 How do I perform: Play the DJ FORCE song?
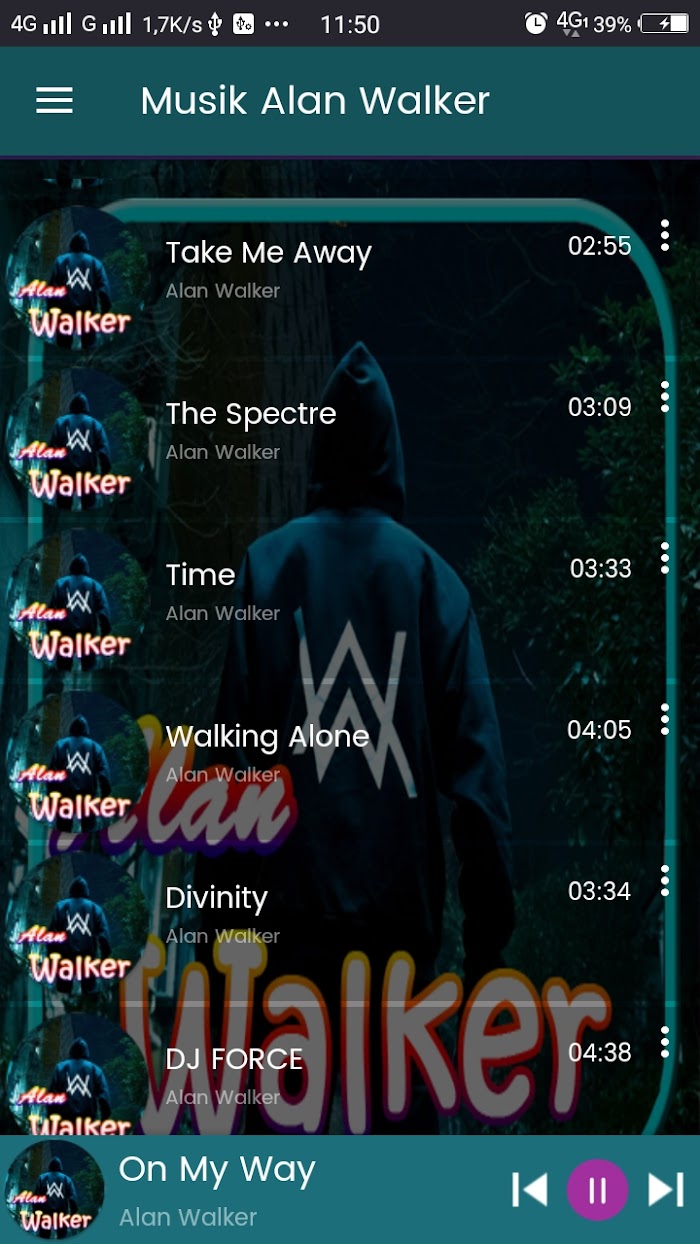click(x=234, y=1059)
